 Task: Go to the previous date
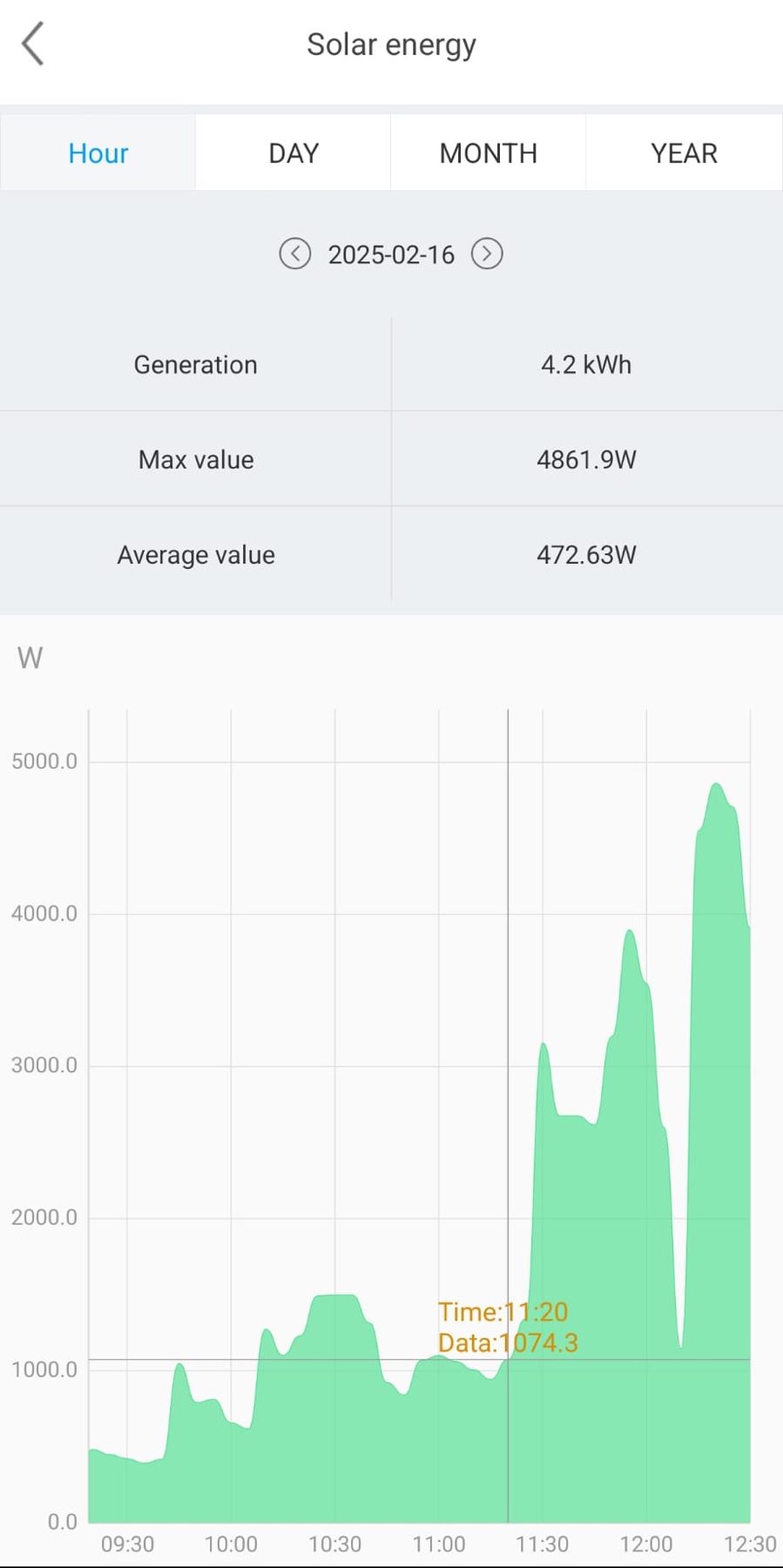tap(295, 254)
